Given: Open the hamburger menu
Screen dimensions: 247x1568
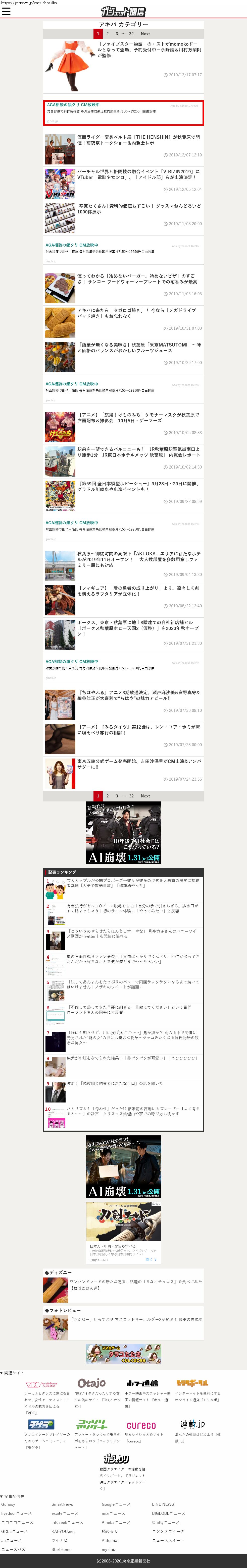Looking at the screenshot, I should point(6,12).
